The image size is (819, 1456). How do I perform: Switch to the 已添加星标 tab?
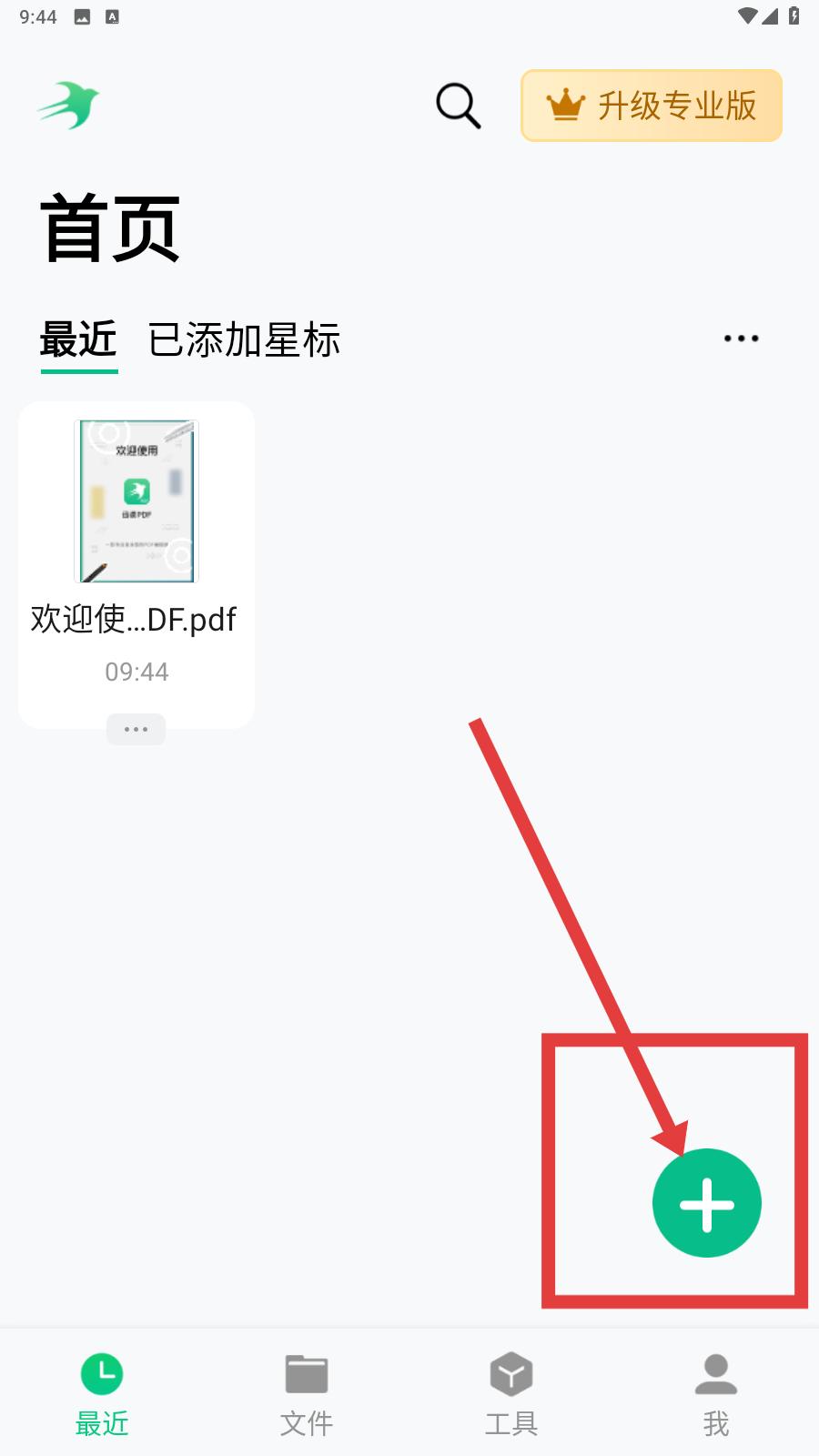[x=244, y=340]
